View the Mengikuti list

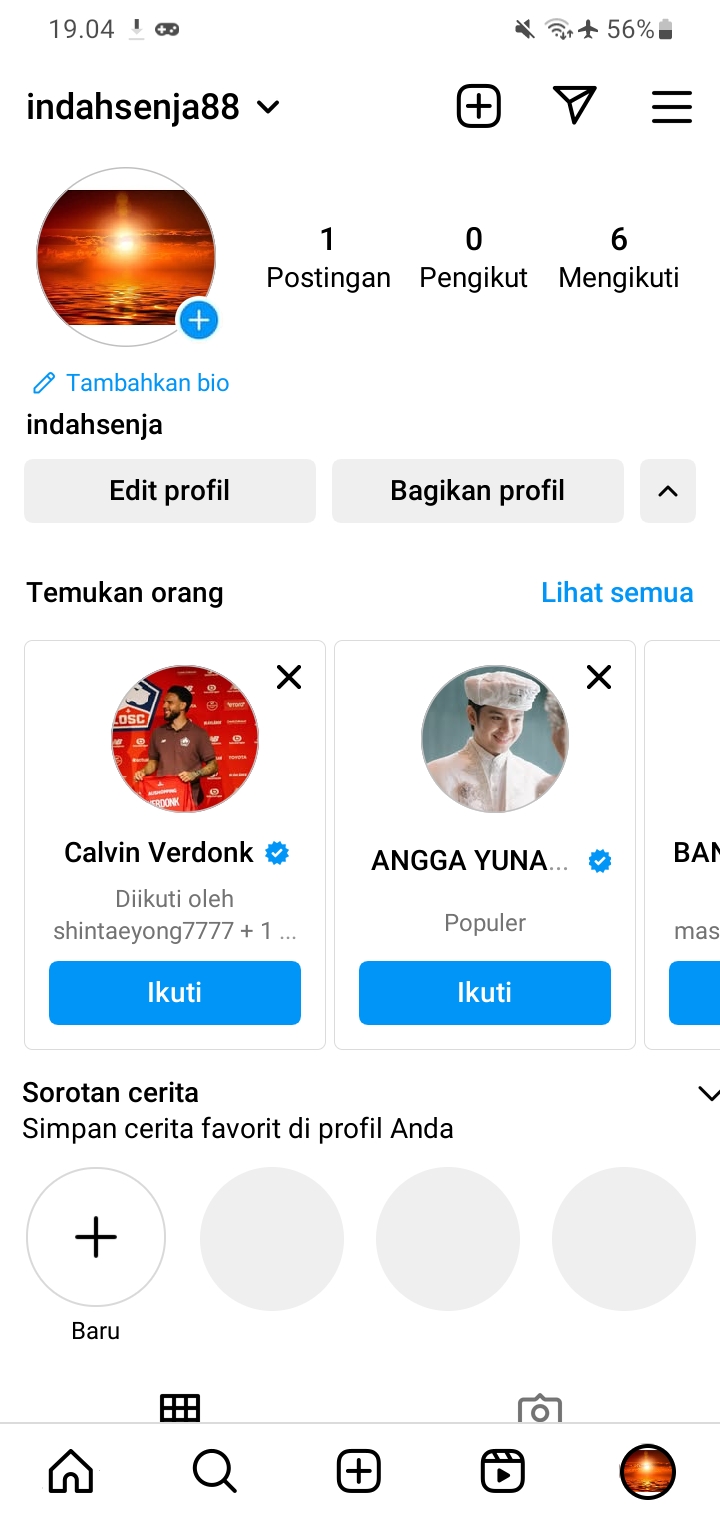[x=618, y=257]
